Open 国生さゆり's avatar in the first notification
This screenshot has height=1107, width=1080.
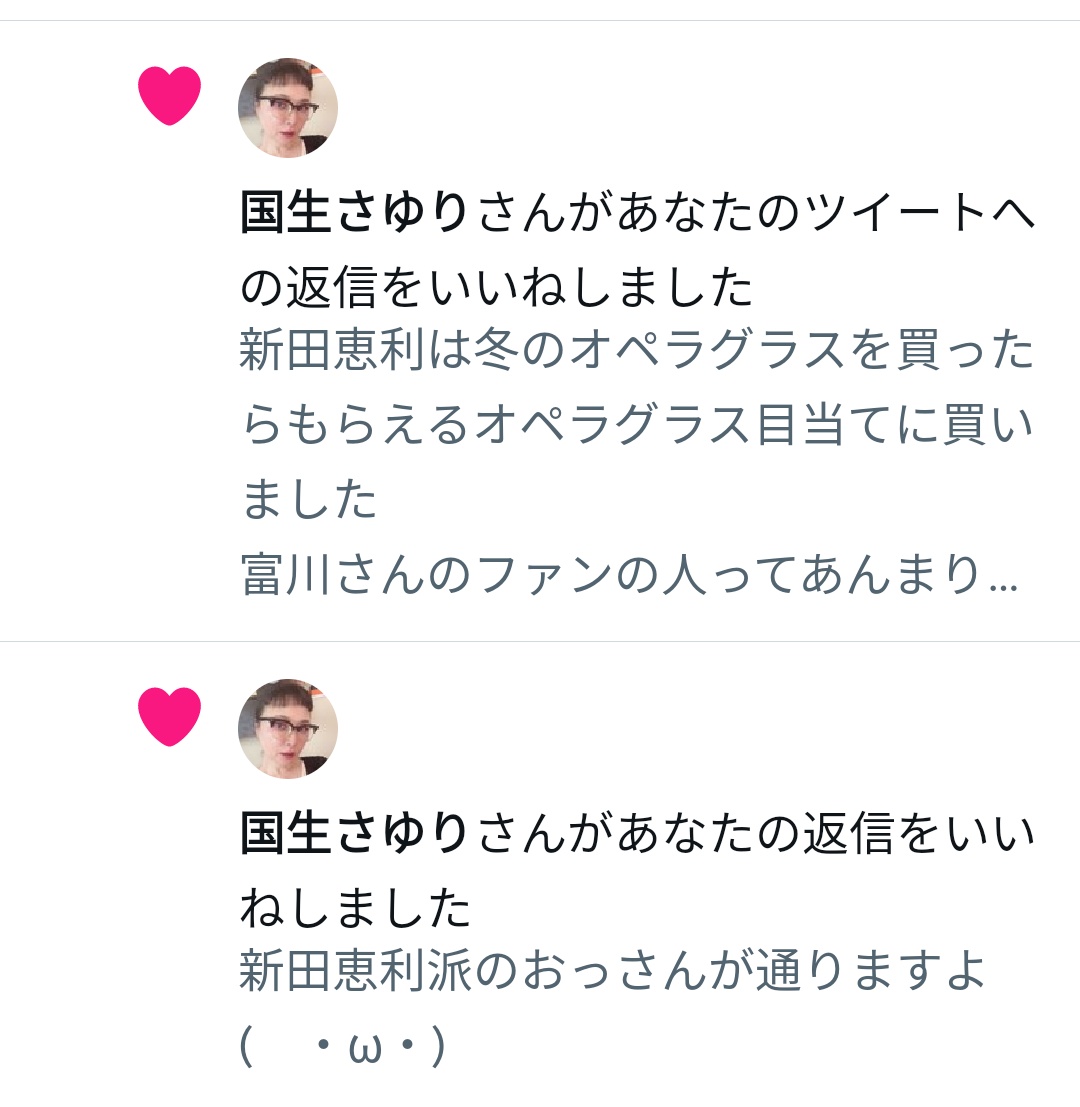coord(287,108)
